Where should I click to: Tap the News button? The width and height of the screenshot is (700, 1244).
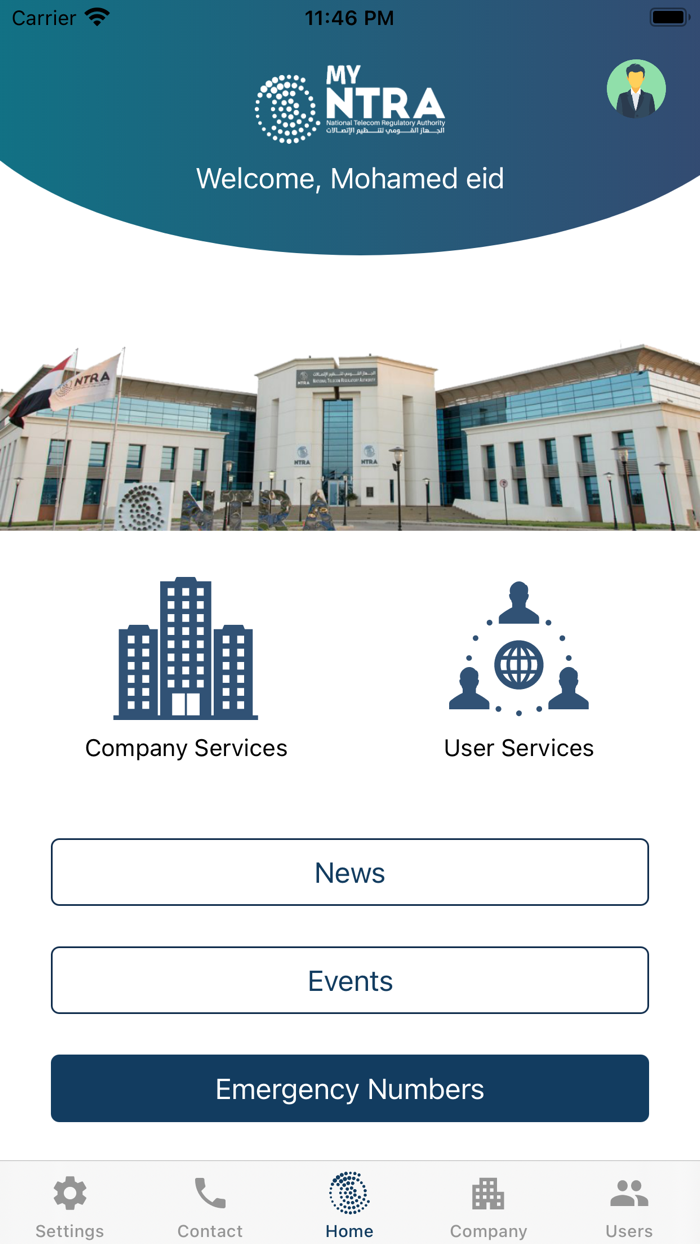[350, 872]
